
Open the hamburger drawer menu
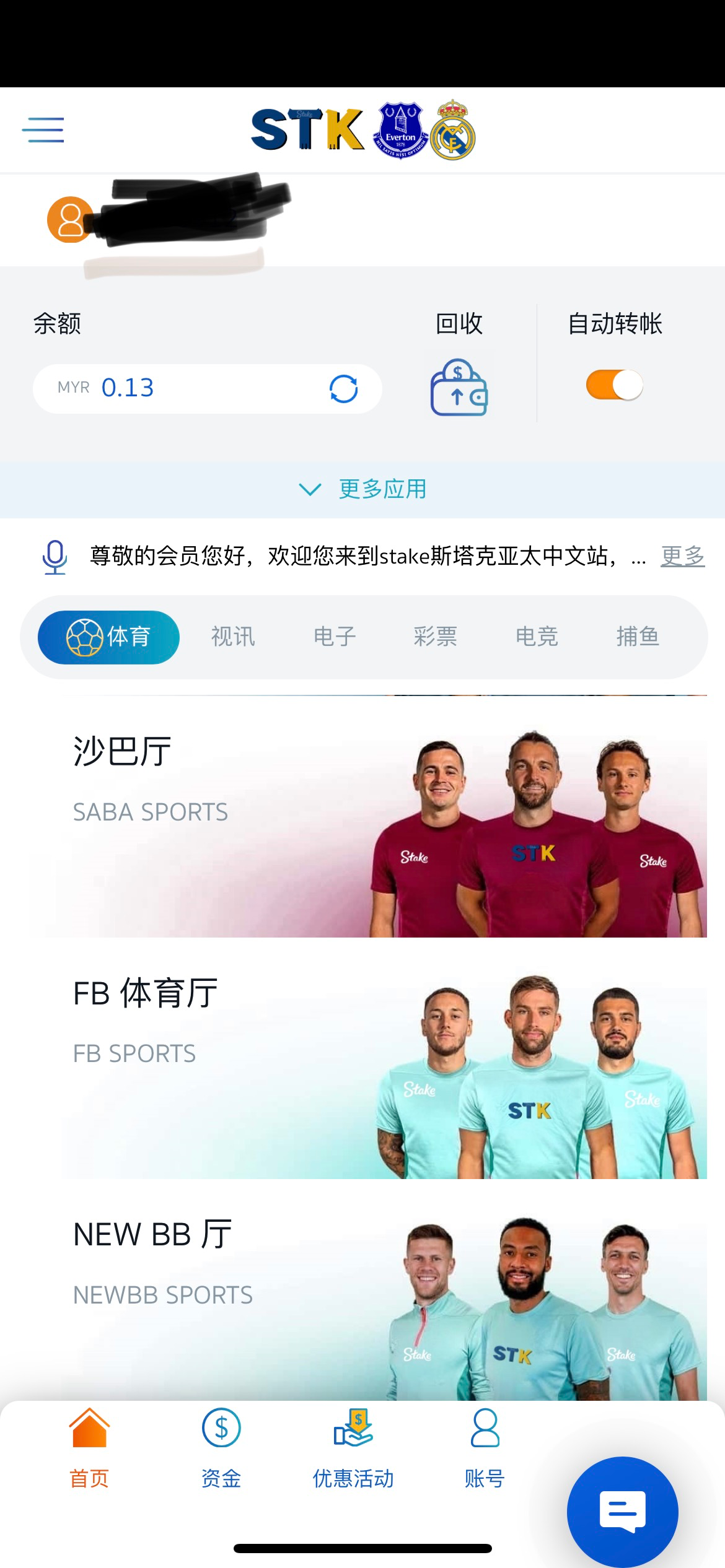[43, 130]
